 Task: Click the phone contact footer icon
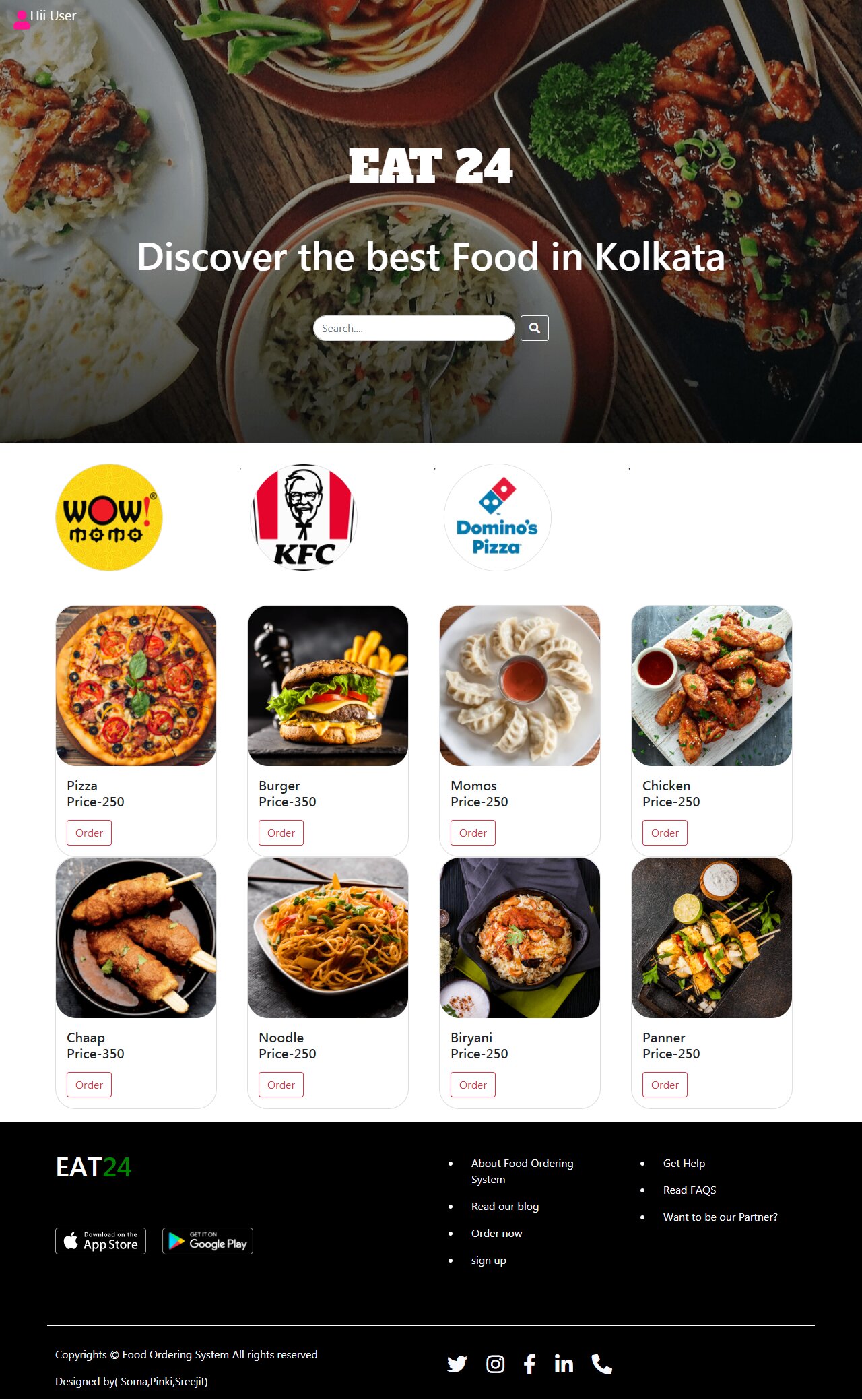(601, 1364)
